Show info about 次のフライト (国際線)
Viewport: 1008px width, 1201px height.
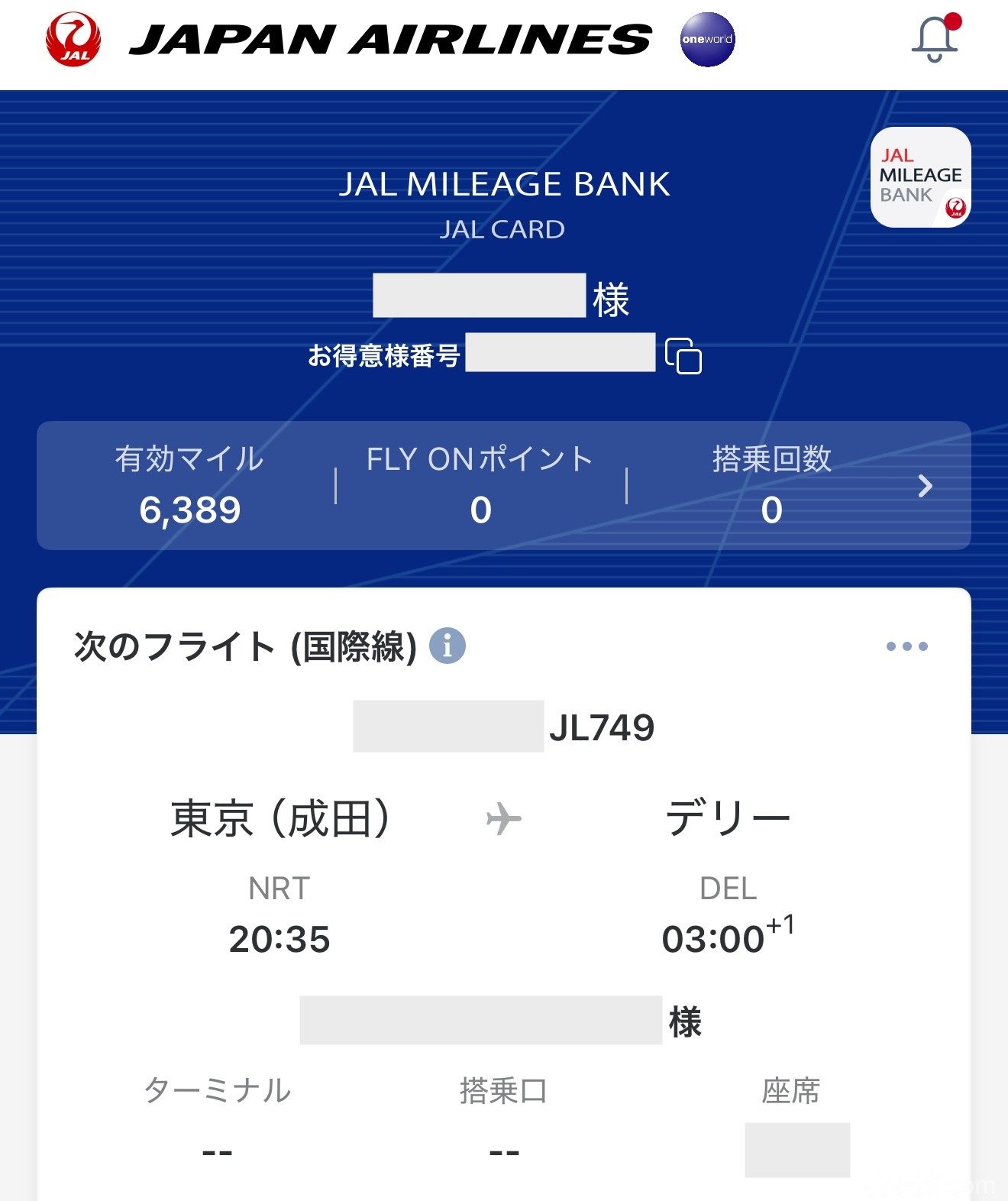[x=447, y=646]
